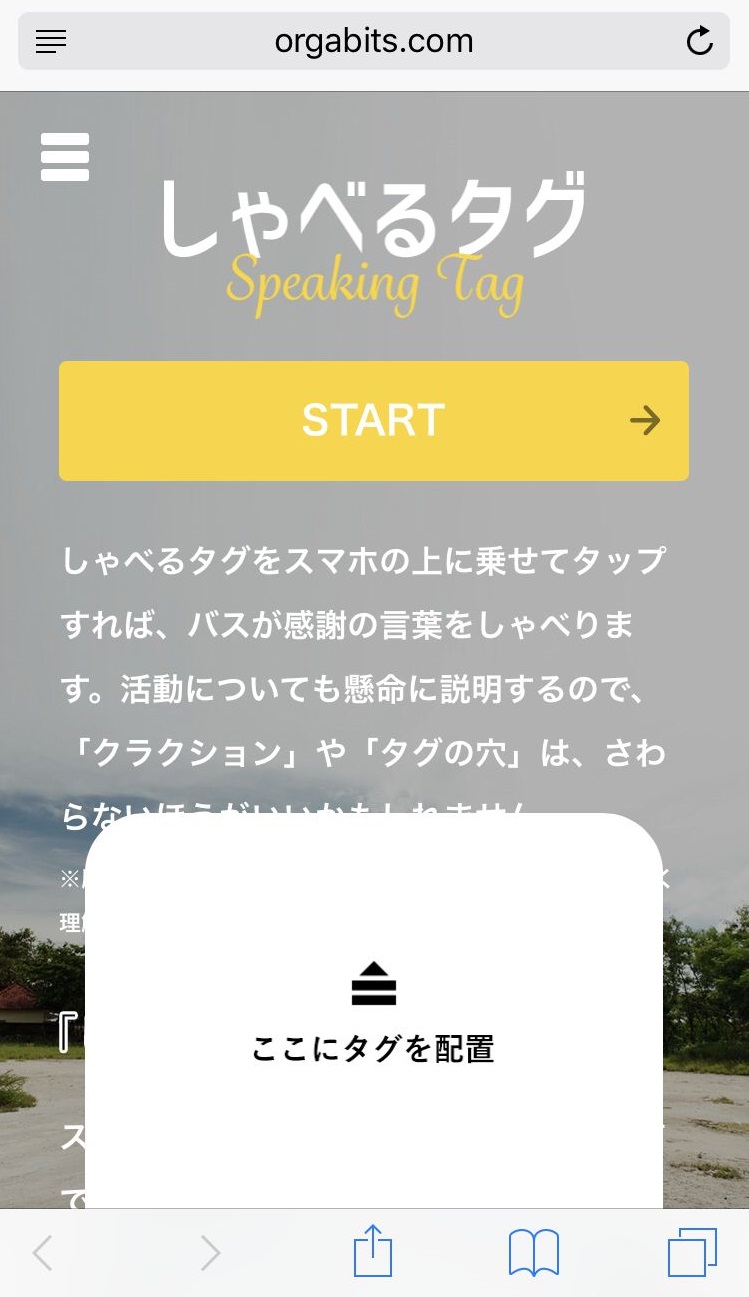The height and width of the screenshot is (1297, 749).
Task: Open the hamburger menu on the page
Action: click(x=65, y=157)
